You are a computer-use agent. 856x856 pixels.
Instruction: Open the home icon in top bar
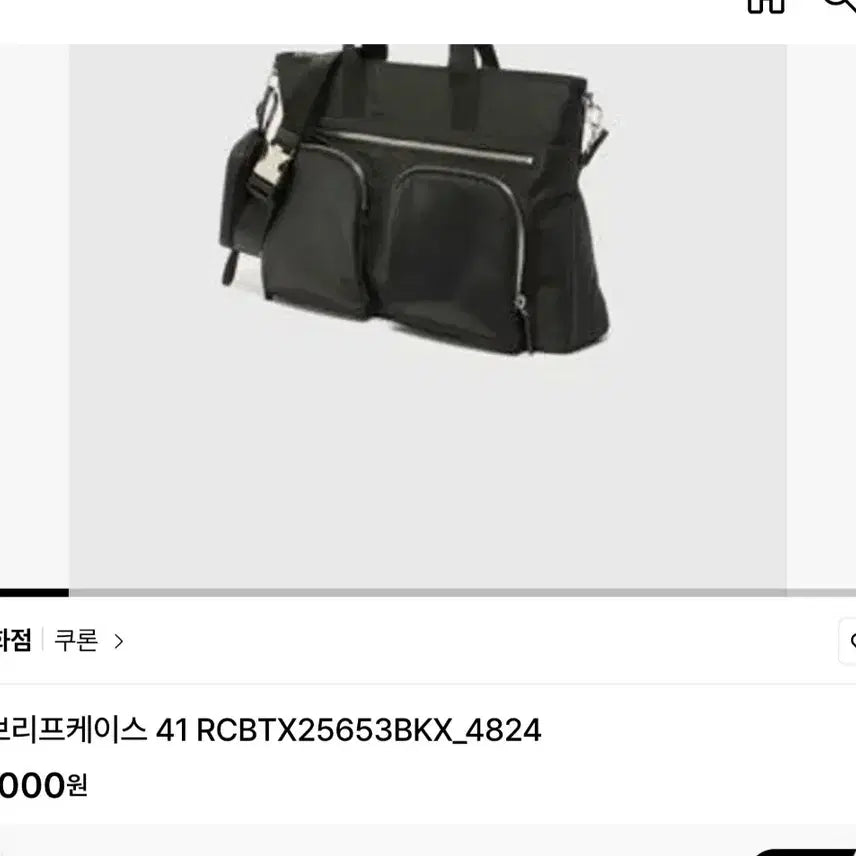(766, 4)
